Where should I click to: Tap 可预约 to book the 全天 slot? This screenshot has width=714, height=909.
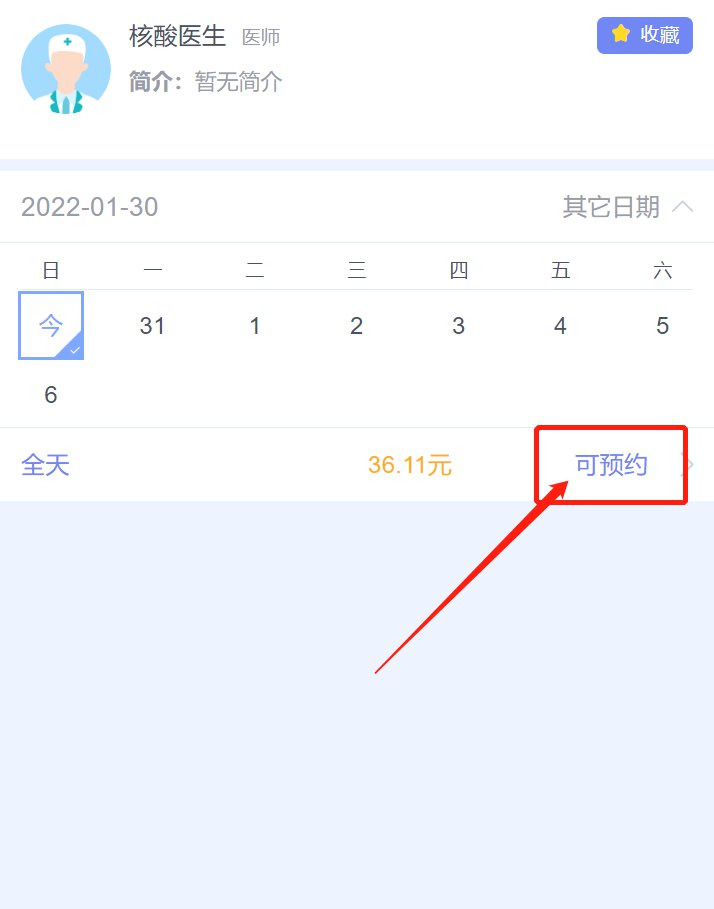point(611,465)
